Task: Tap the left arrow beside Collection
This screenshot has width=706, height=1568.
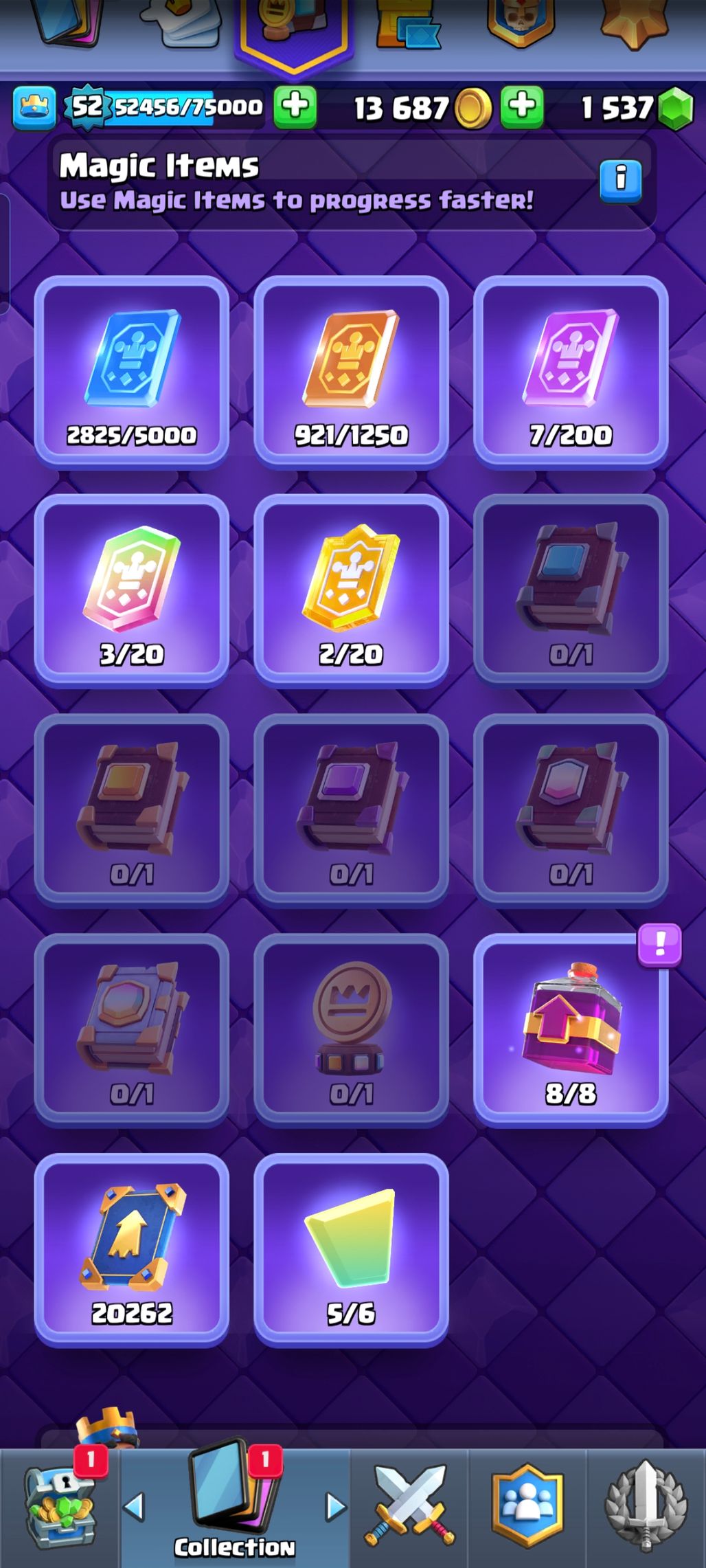Action: pyautogui.click(x=134, y=1507)
